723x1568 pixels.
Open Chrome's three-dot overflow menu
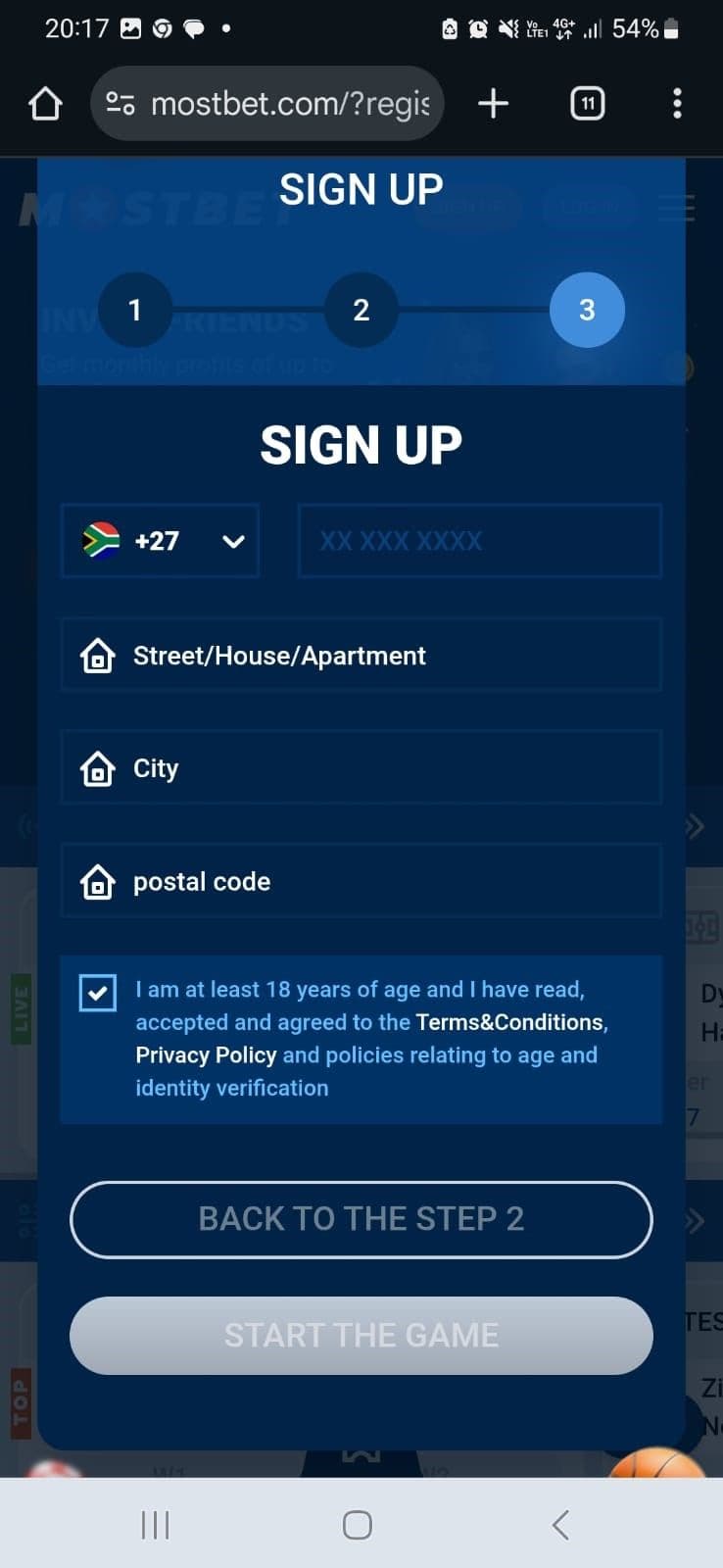pyautogui.click(x=676, y=102)
